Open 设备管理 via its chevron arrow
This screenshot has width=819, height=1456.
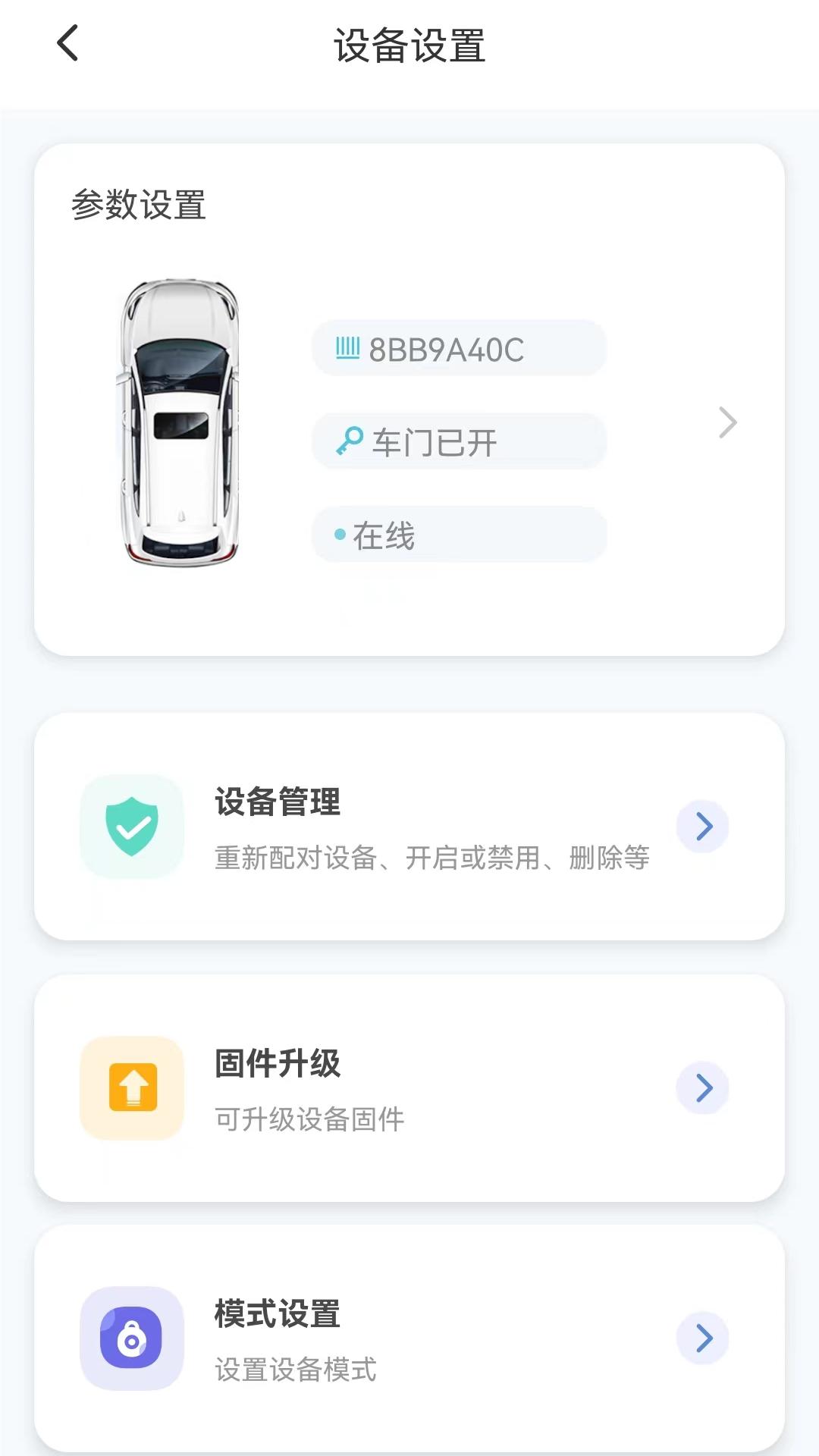pos(702,827)
